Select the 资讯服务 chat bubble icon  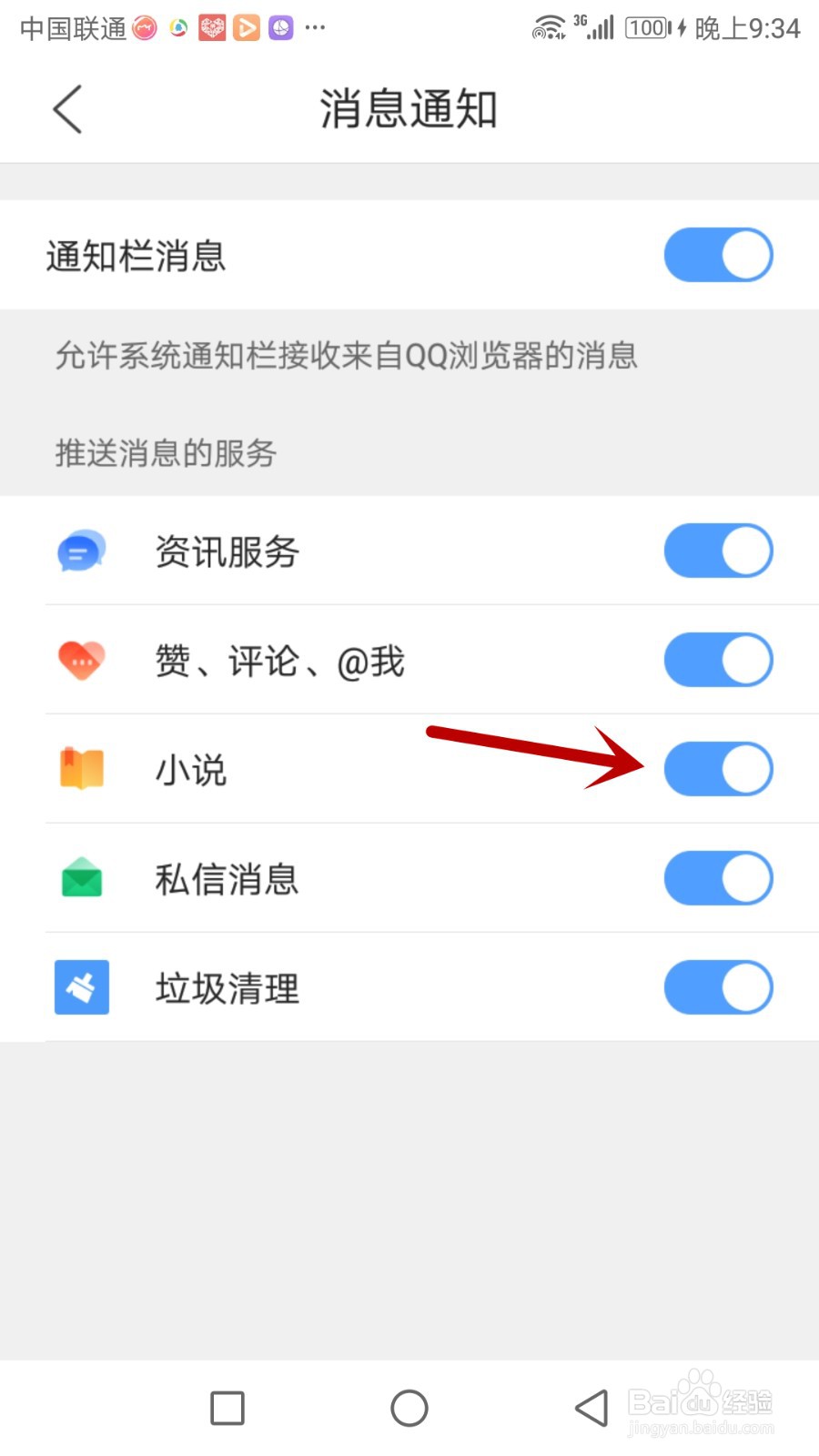81,551
